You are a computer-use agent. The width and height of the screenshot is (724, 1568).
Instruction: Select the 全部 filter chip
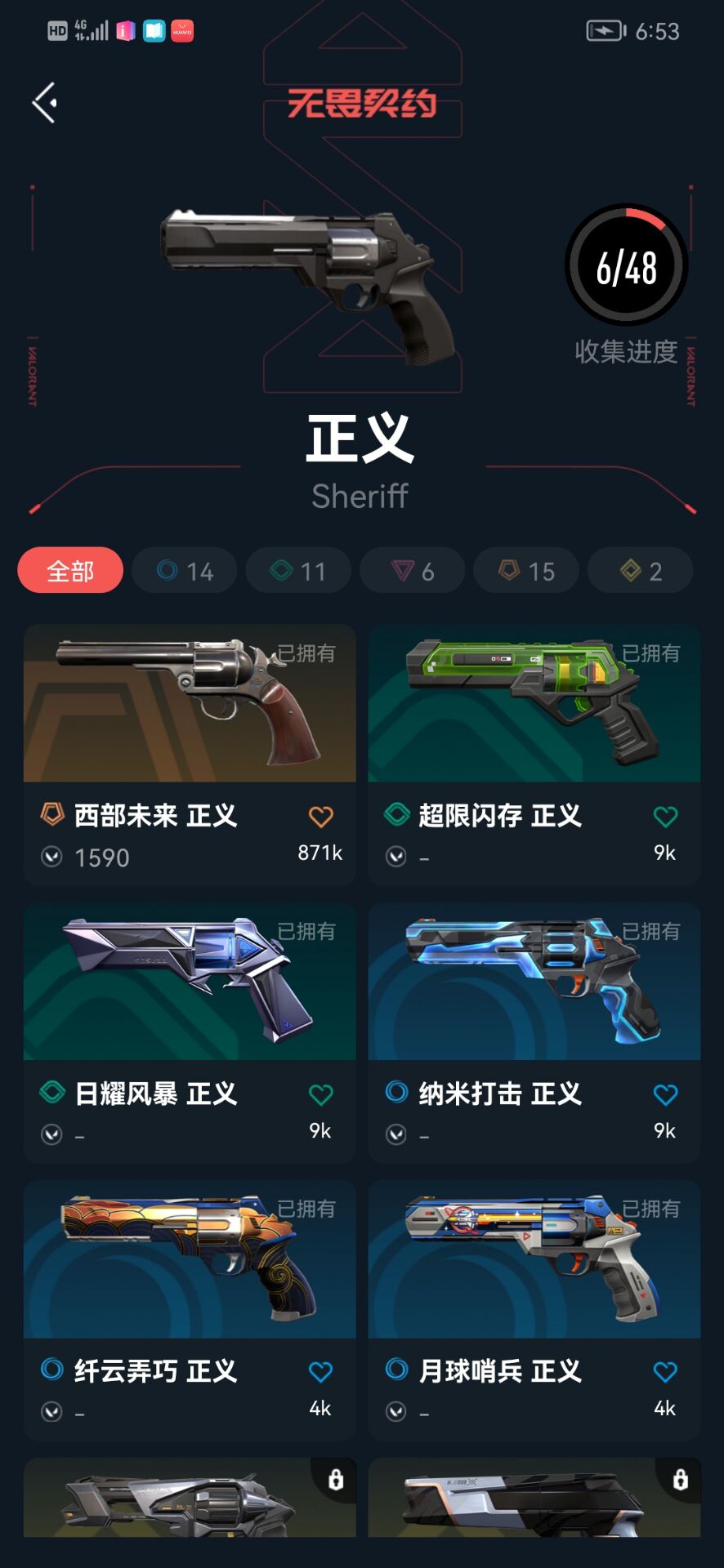tap(70, 570)
